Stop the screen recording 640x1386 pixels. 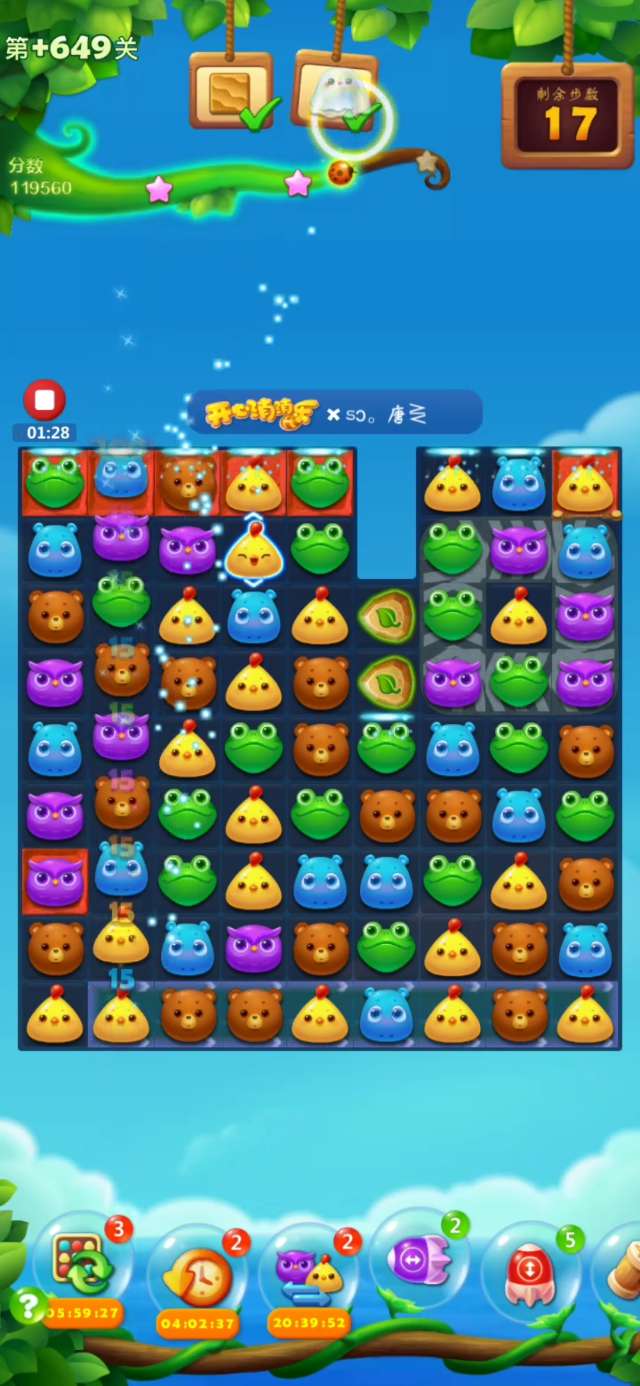tap(44, 401)
